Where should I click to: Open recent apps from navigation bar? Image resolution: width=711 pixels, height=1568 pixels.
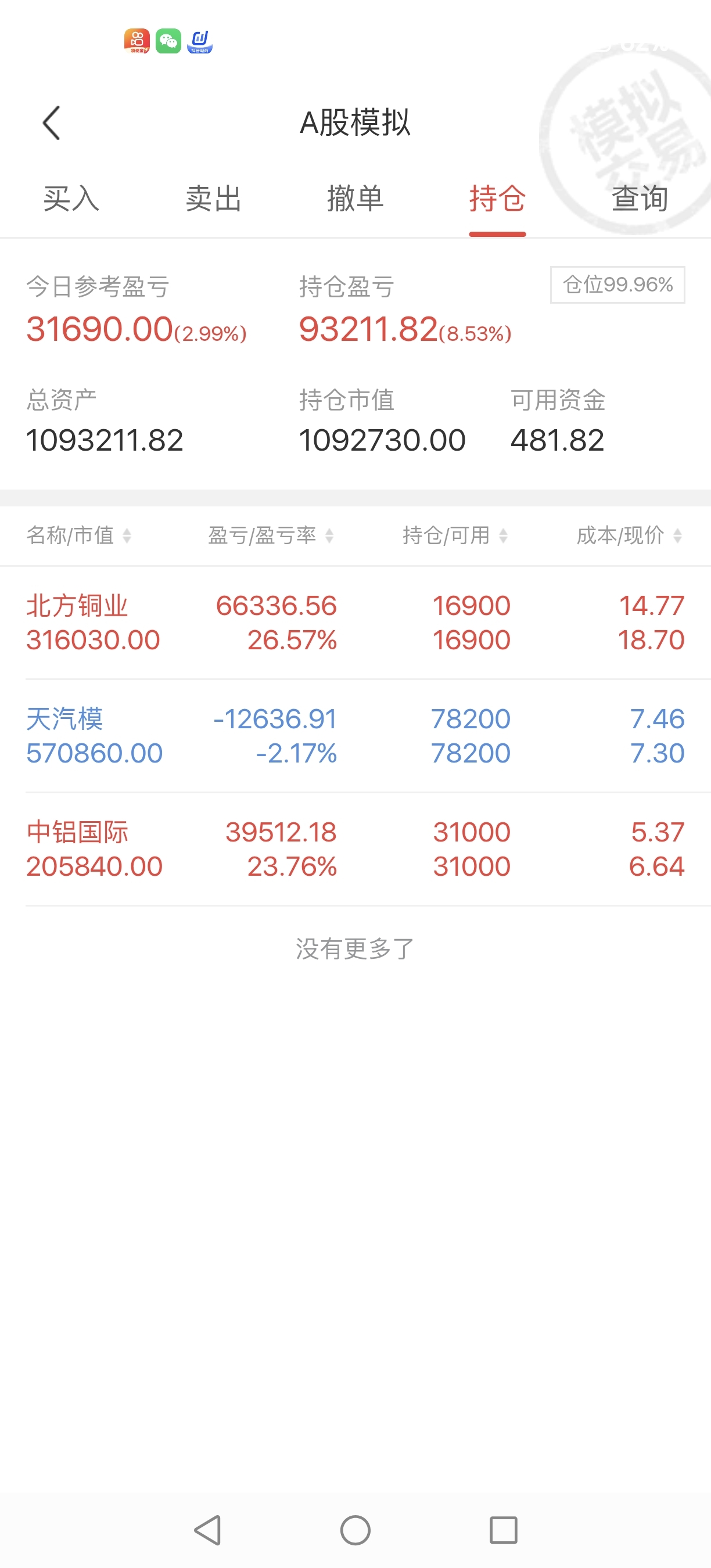[504, 1530]
